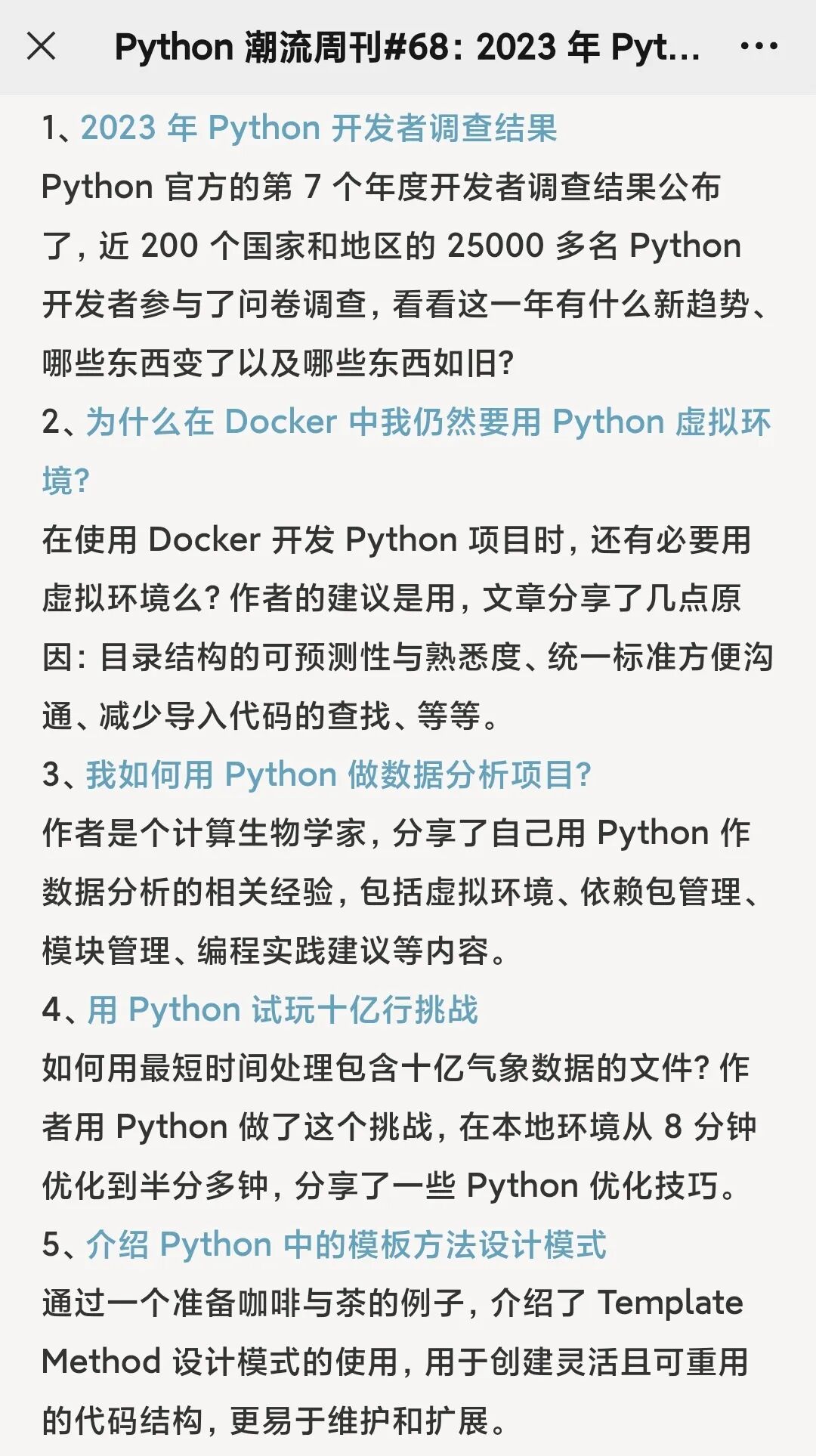
Task: Open the three-dot more options menu
Action: click(759, 47)
